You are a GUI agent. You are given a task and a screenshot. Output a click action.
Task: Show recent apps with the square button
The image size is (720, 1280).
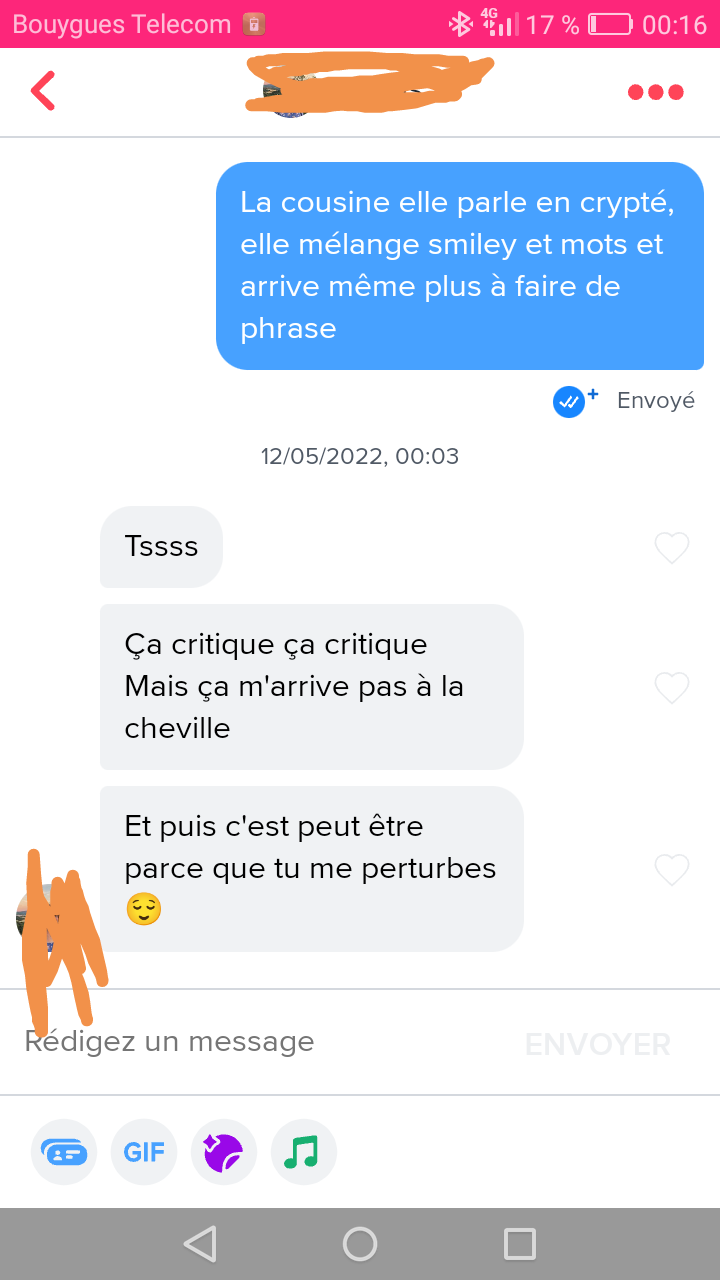click(520, 1244)
